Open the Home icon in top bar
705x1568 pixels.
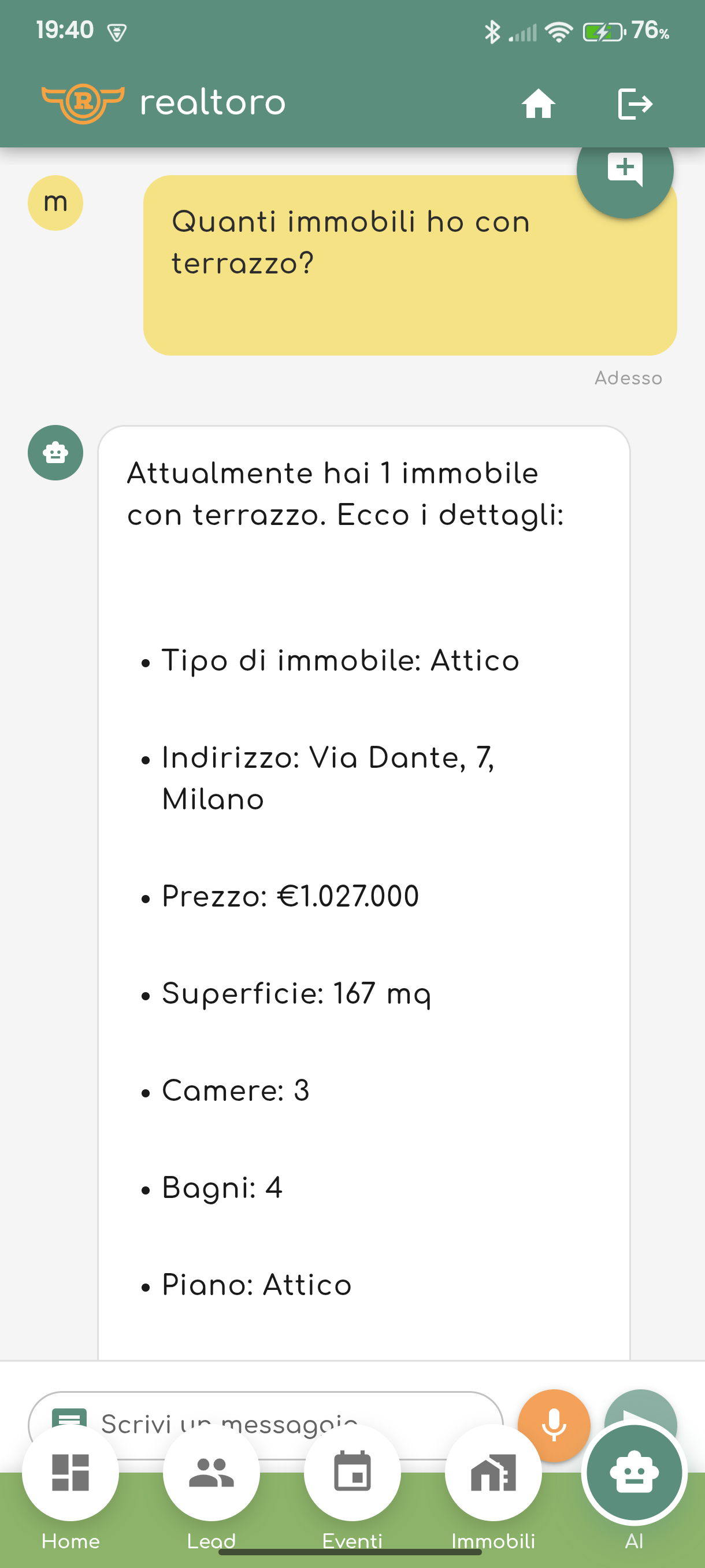coord(539,103)
